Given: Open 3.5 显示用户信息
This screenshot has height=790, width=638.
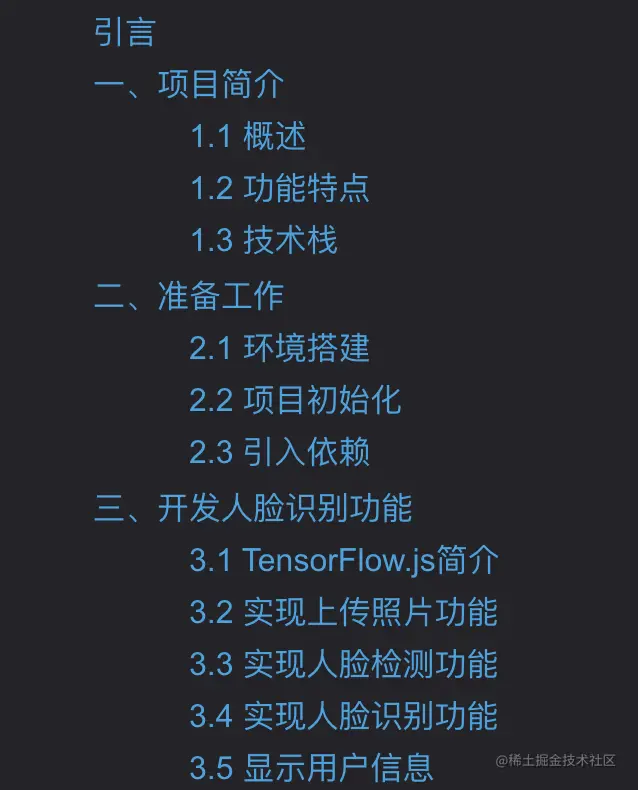Looking at the screenshot, I should (x=311, y=768).
